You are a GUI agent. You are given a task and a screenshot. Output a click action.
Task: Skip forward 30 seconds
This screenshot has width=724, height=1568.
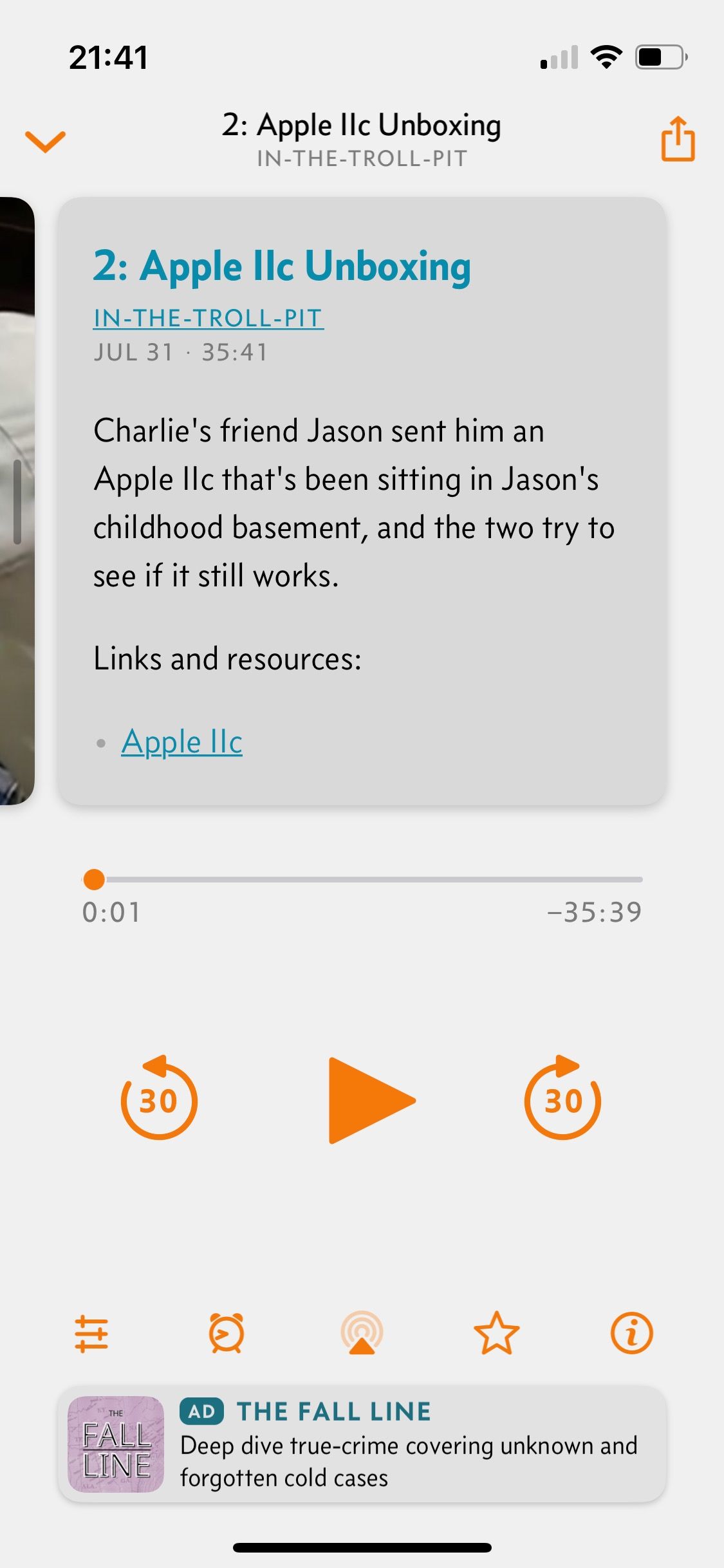click(562, 1098)
